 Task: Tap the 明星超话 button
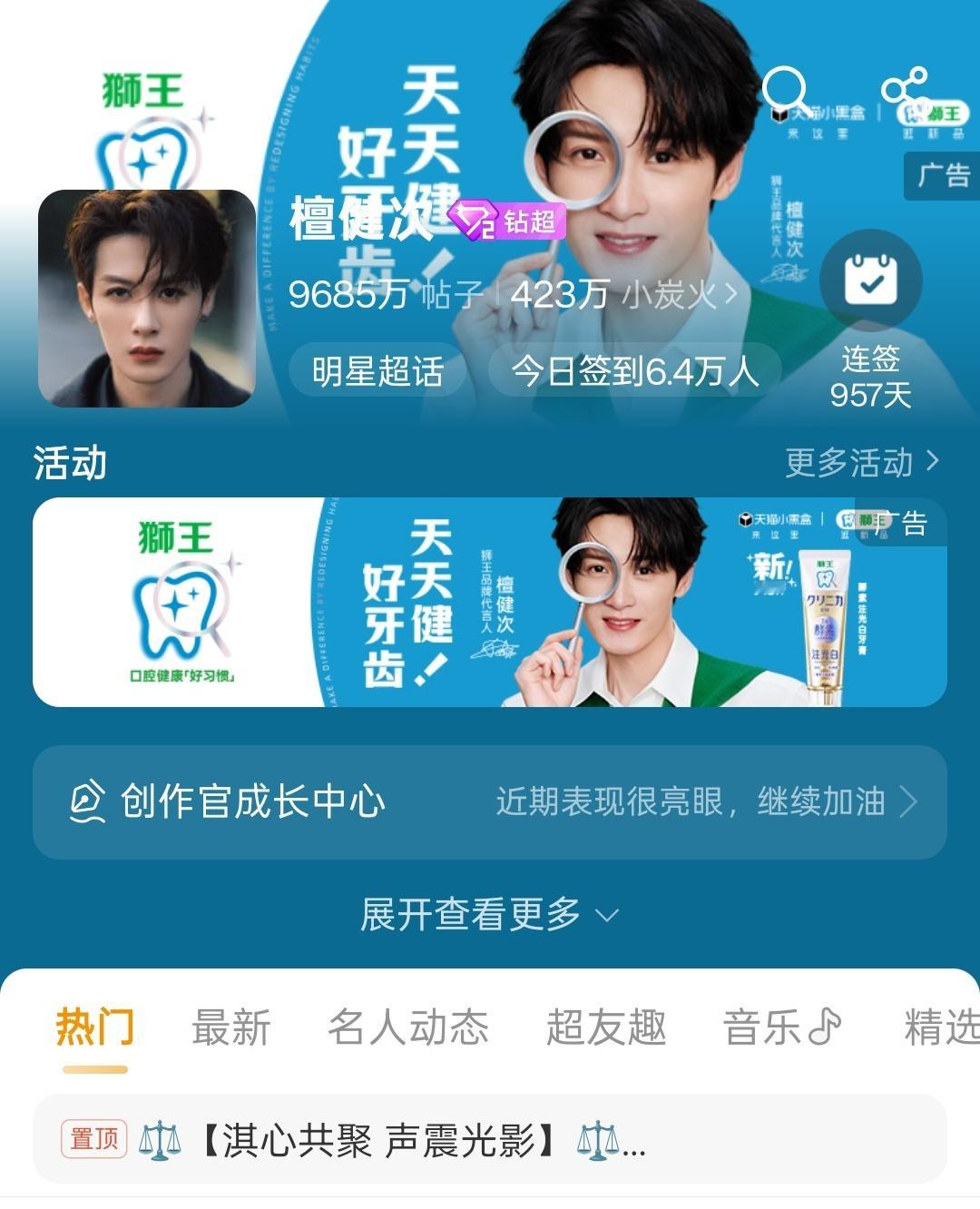point(378,370)
